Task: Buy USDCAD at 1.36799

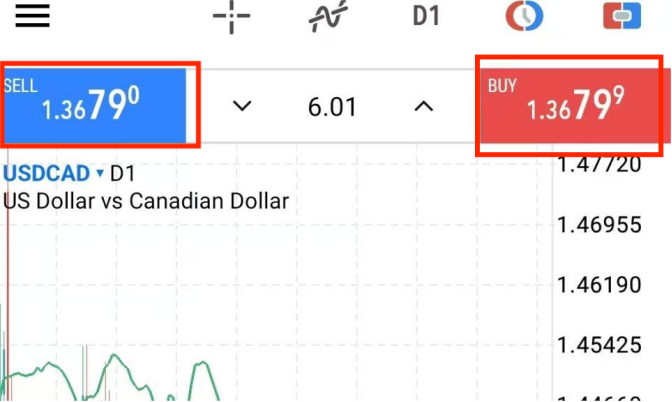Action: (568, 104)
